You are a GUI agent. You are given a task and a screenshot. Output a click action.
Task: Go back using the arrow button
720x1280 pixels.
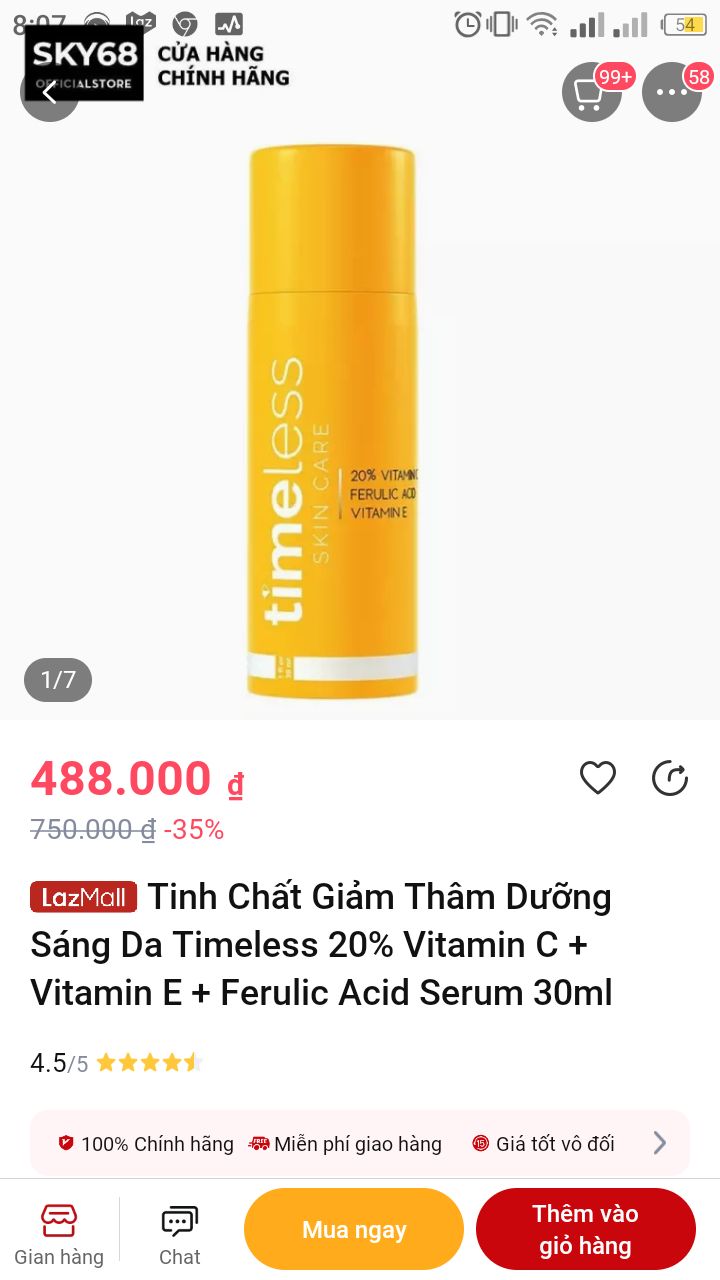pos(49,92)
